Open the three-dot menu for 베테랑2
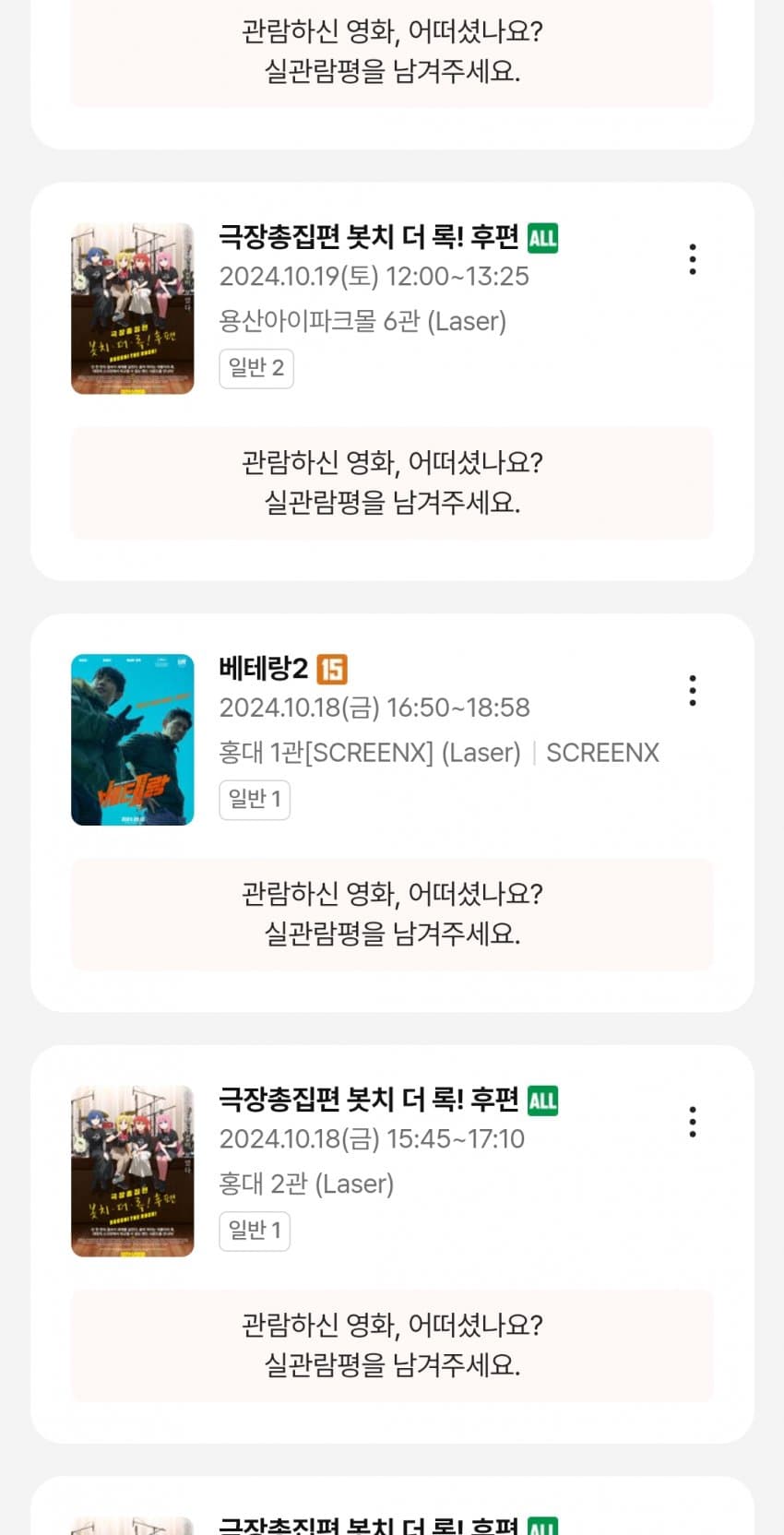The image size is (784, 1535). click(x=693, y=690)
